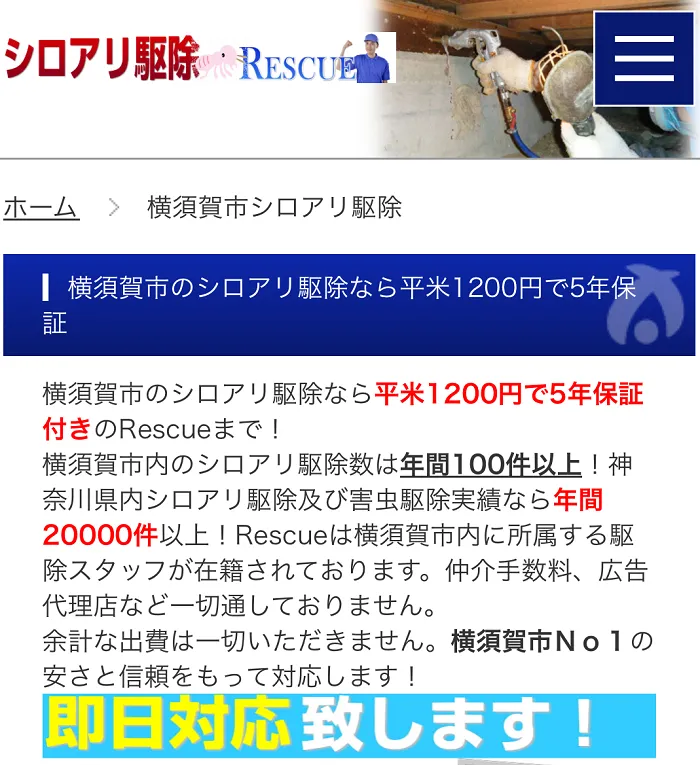The image size is (700, 765).
Task: Open the hamburger menu
Action: (643, 59)
